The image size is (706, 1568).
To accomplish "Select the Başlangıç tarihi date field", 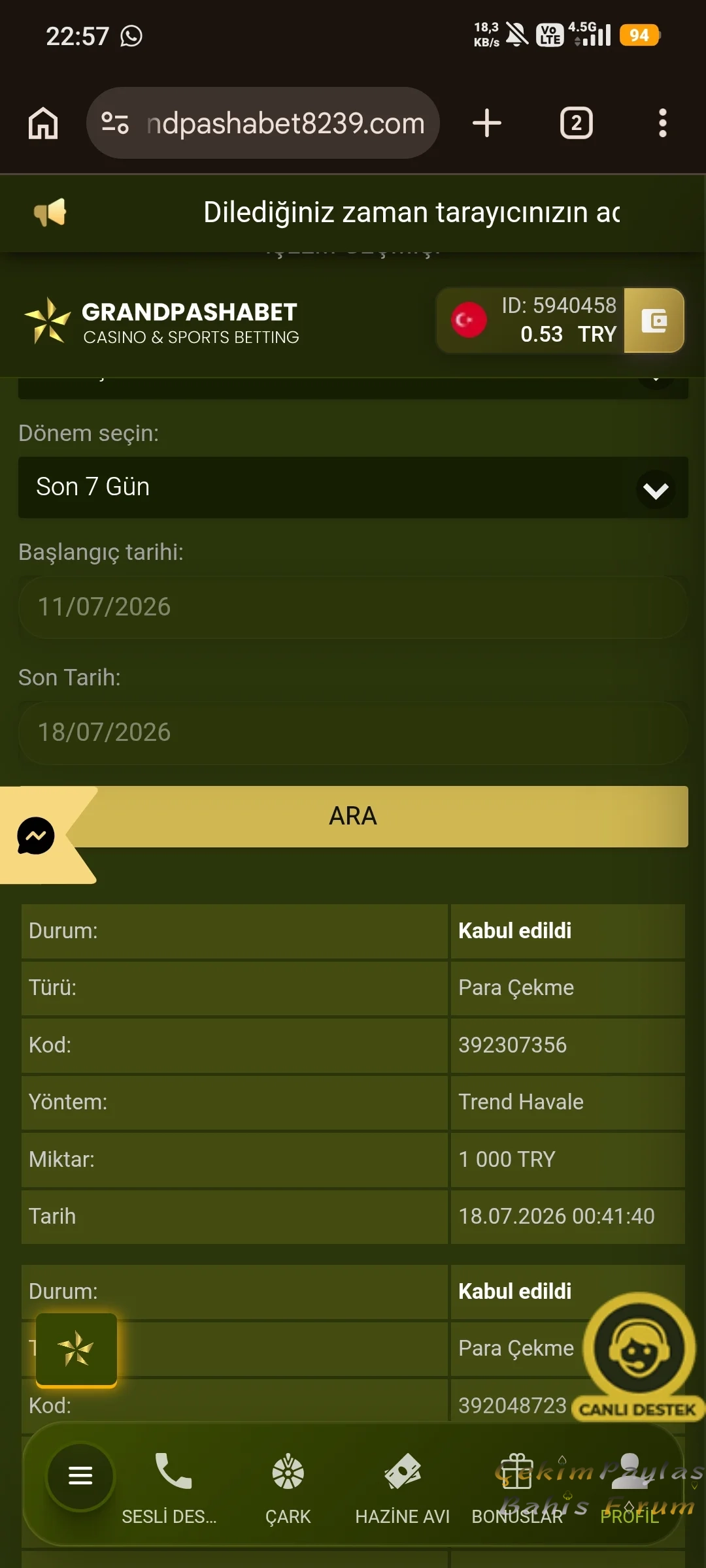I will [353, 607].
